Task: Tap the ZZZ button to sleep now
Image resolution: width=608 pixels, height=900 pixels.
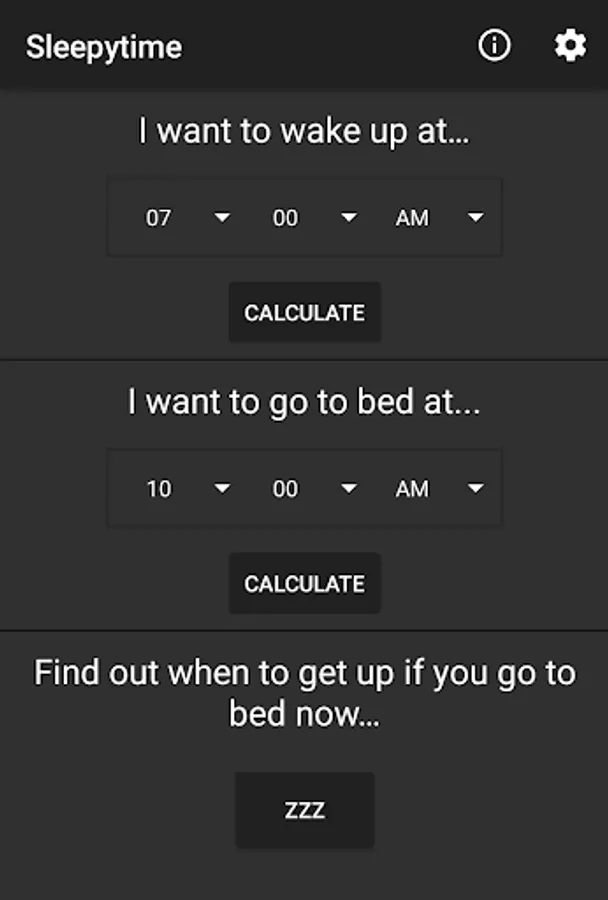Action: 304,810
